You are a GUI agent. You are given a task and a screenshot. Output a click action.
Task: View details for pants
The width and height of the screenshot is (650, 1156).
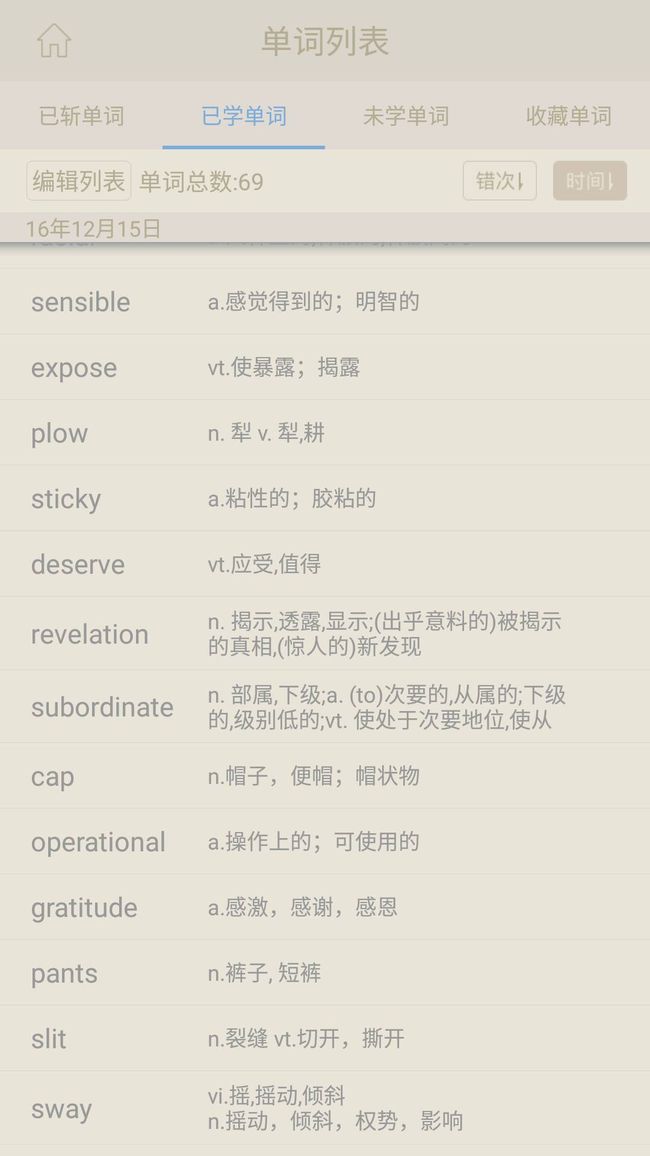[325, 972]
